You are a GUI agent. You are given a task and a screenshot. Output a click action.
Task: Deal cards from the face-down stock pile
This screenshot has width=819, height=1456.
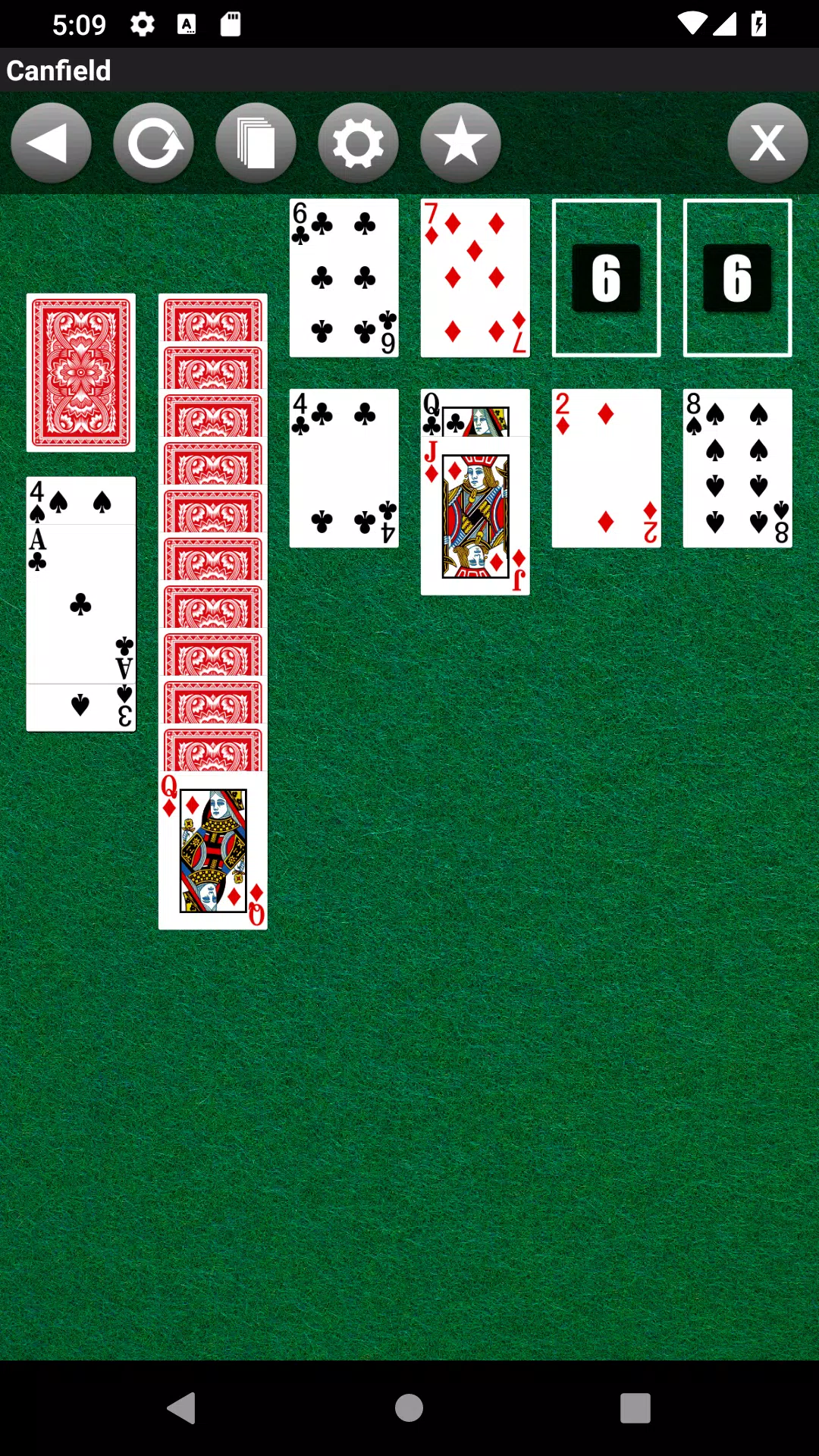pyautogui.click(x=81, y=372)
